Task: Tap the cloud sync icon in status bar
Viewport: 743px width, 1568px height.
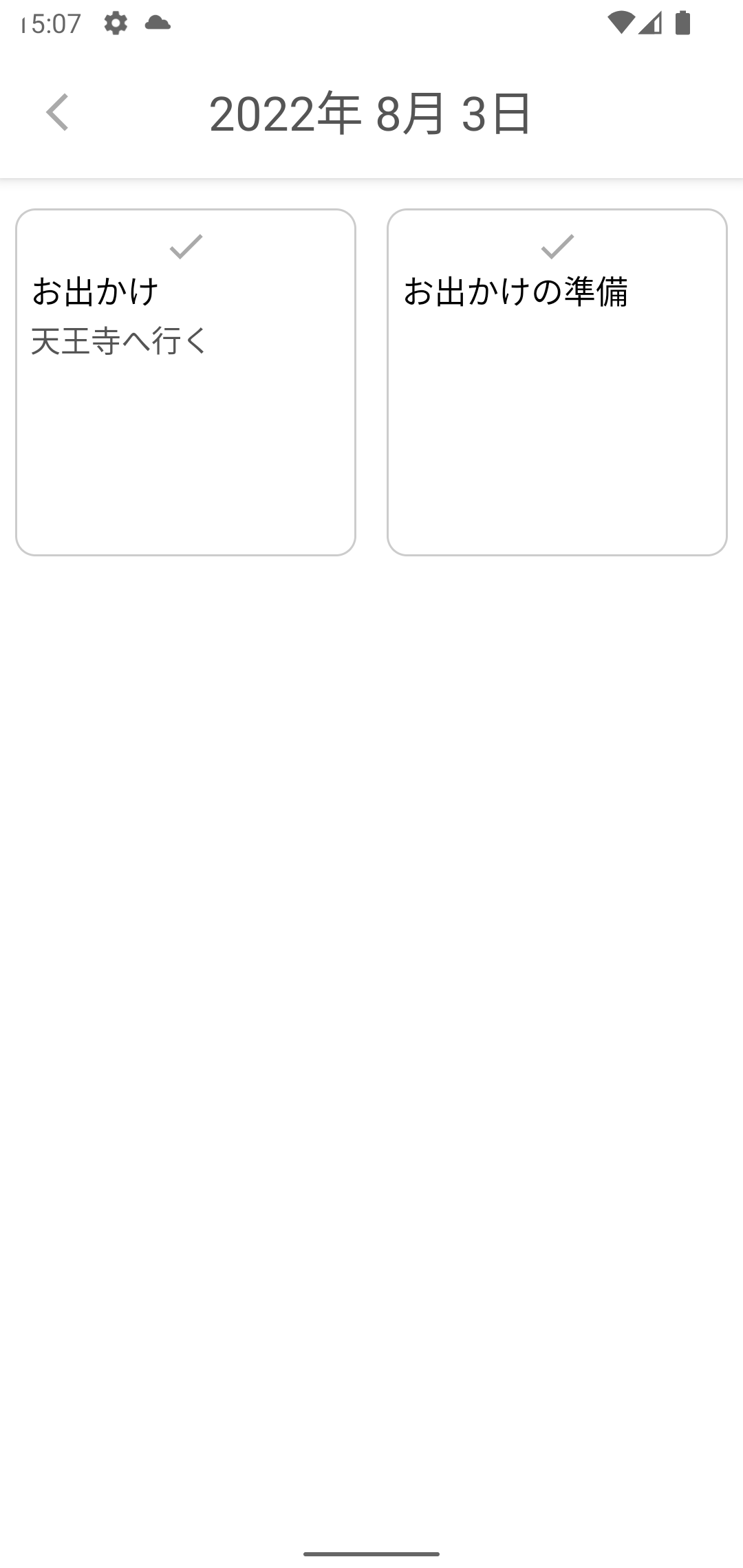Action: click(x=157, y=23)
